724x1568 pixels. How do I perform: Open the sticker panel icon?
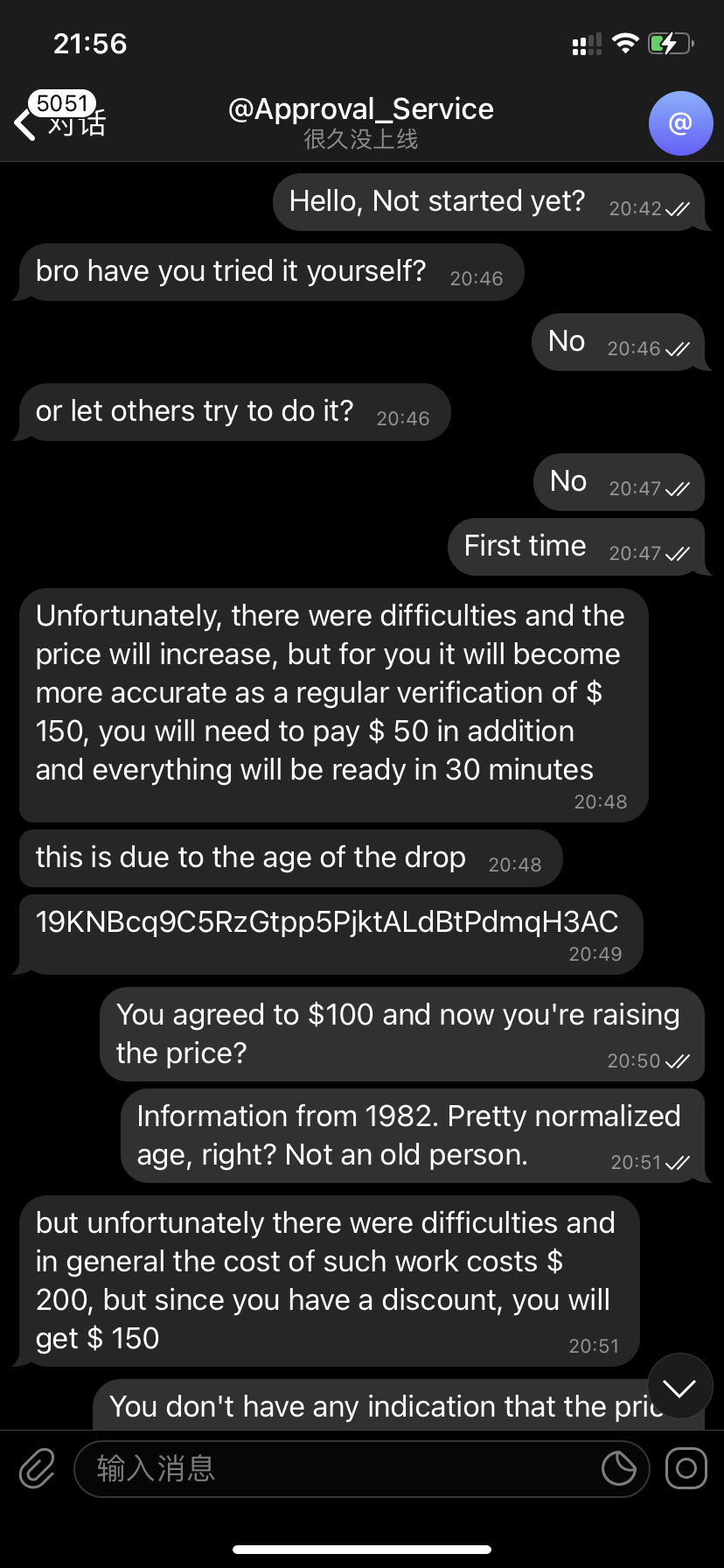[x=619, y=1468]
